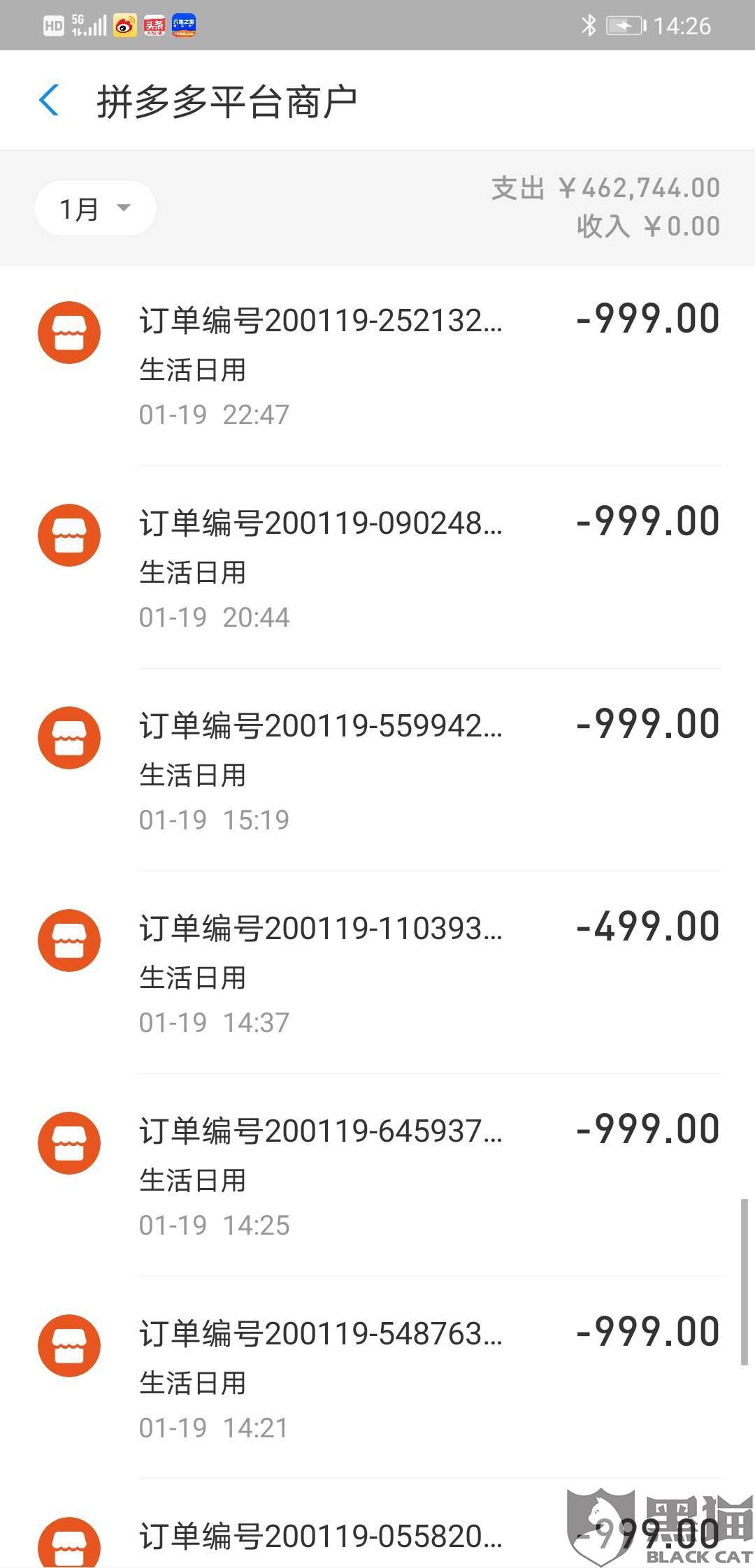Go back from 拼多多平台商户 page
This screenshot has height=1568, width=755.
tap(49, 101)
